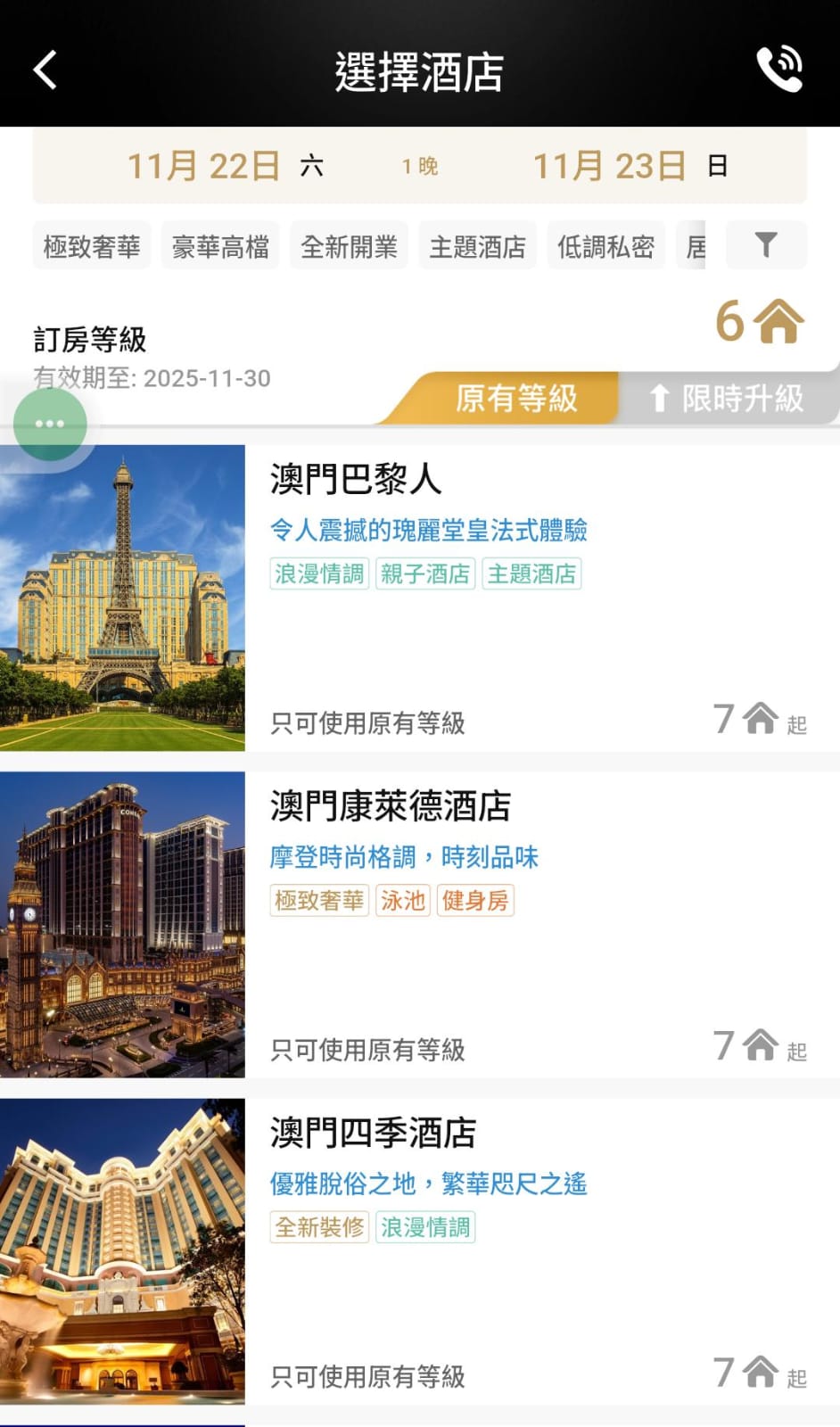Switch to the 限時升級 tab
The height and width of the screenshot is (1427, 840).
[727, 398]
